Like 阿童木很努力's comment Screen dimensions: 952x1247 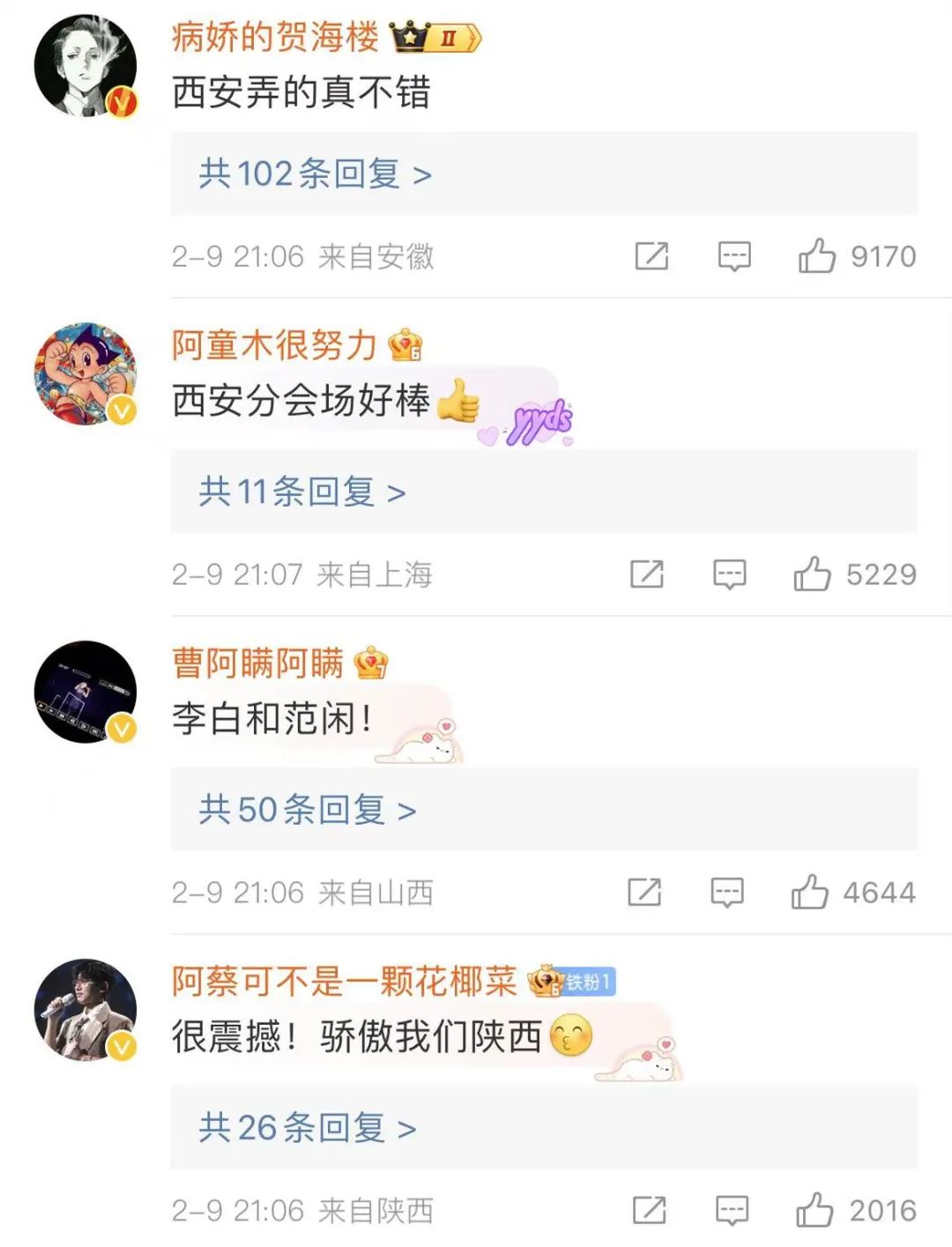pyautogui.click(x=812, y=575)
